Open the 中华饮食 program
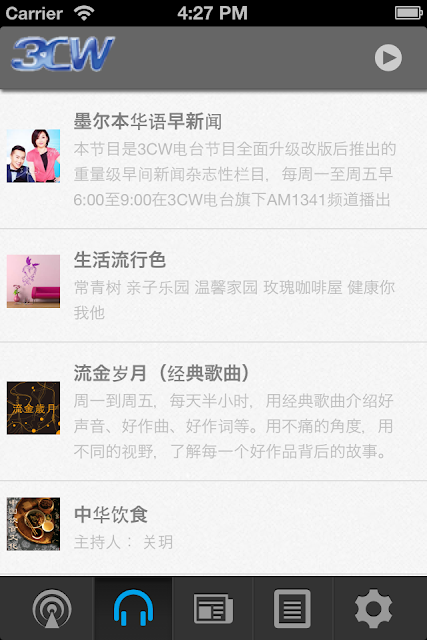The height and width of the screenshot is (640, 427). pos(214,528)
